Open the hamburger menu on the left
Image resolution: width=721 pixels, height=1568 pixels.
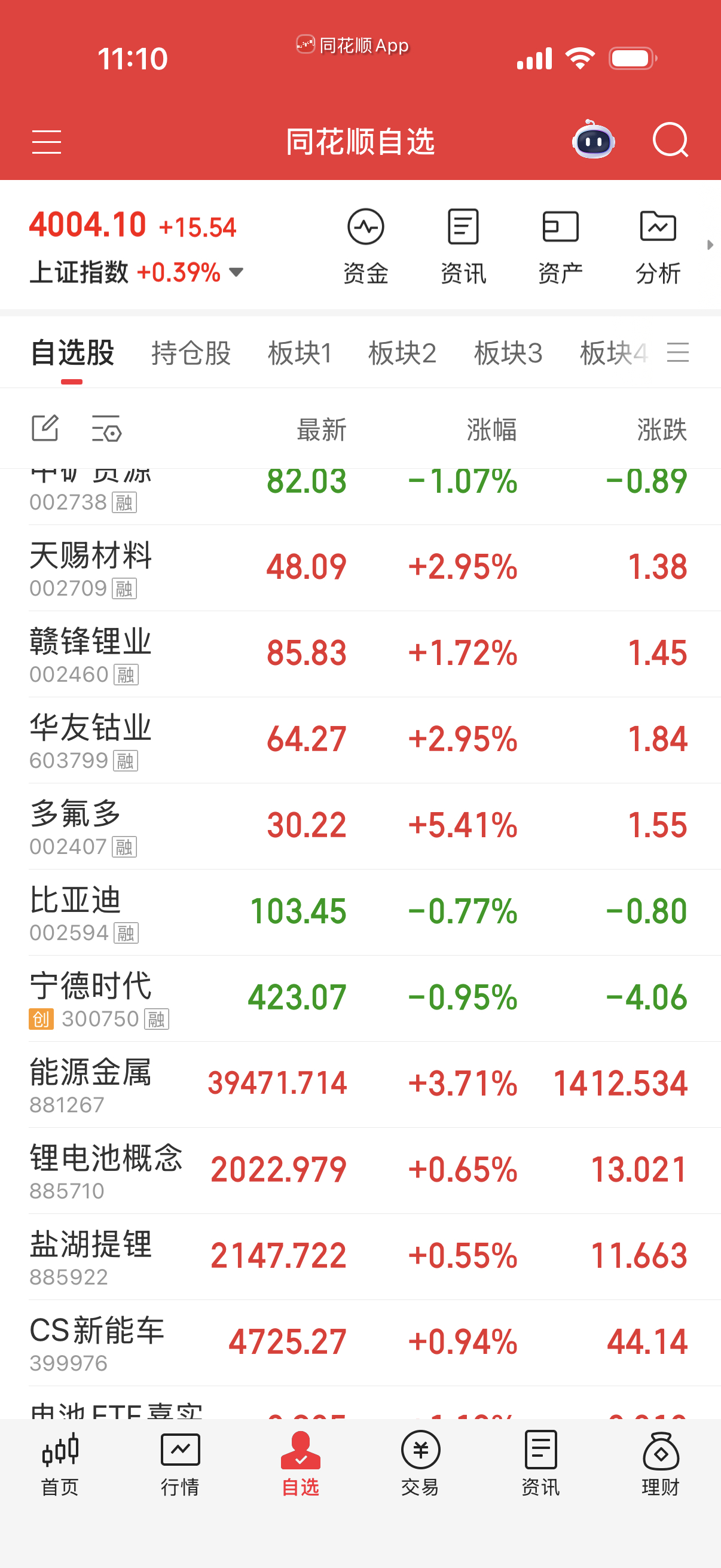pos(46,140)
